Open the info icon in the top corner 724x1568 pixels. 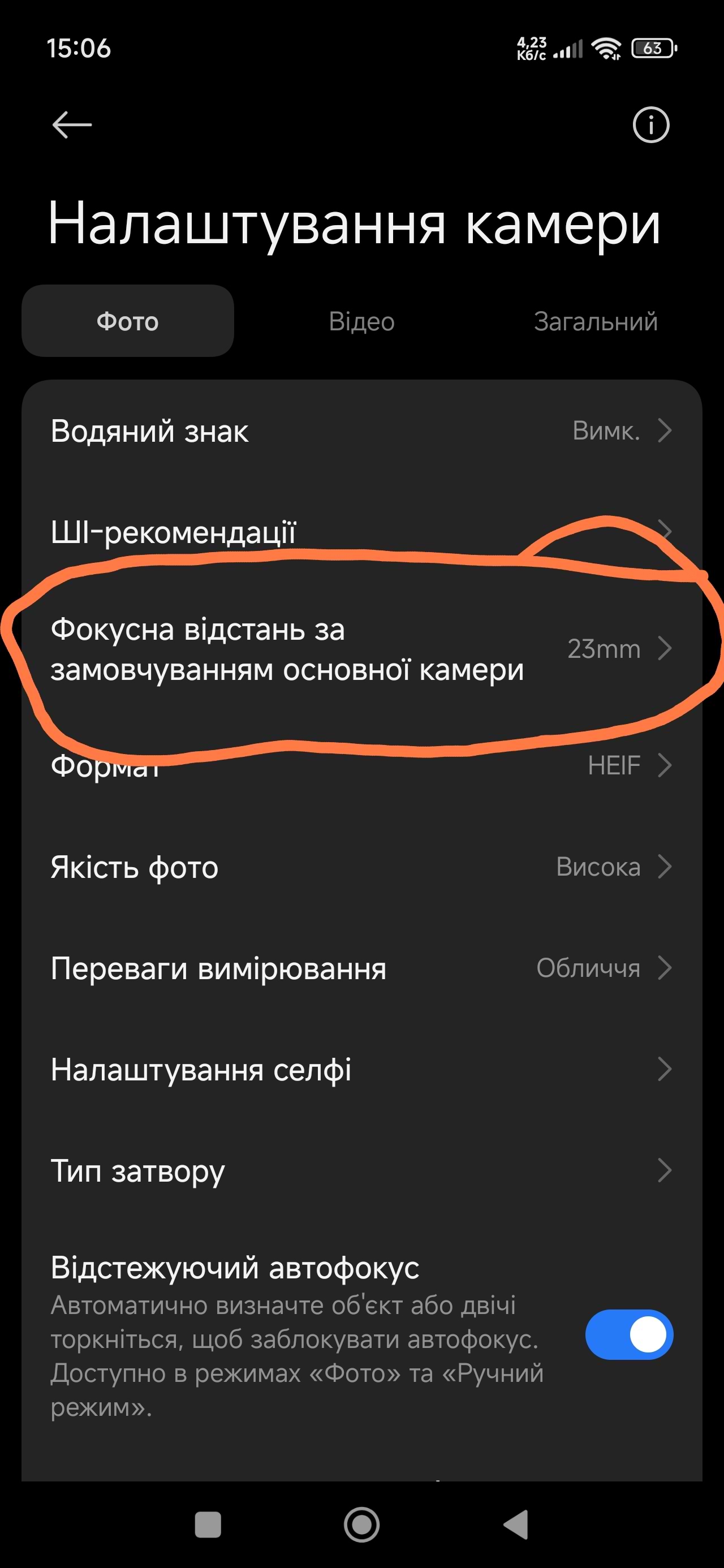(x=651, y=125)
